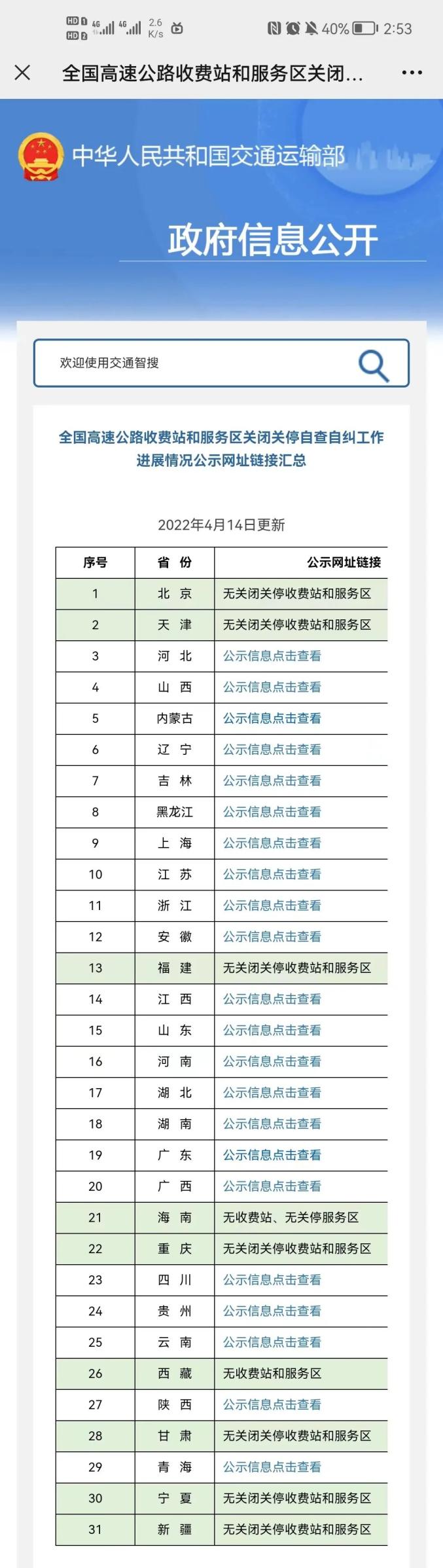
Task: Open the 公示信息 link for 吉林
Action: click(x=272, y=781)
